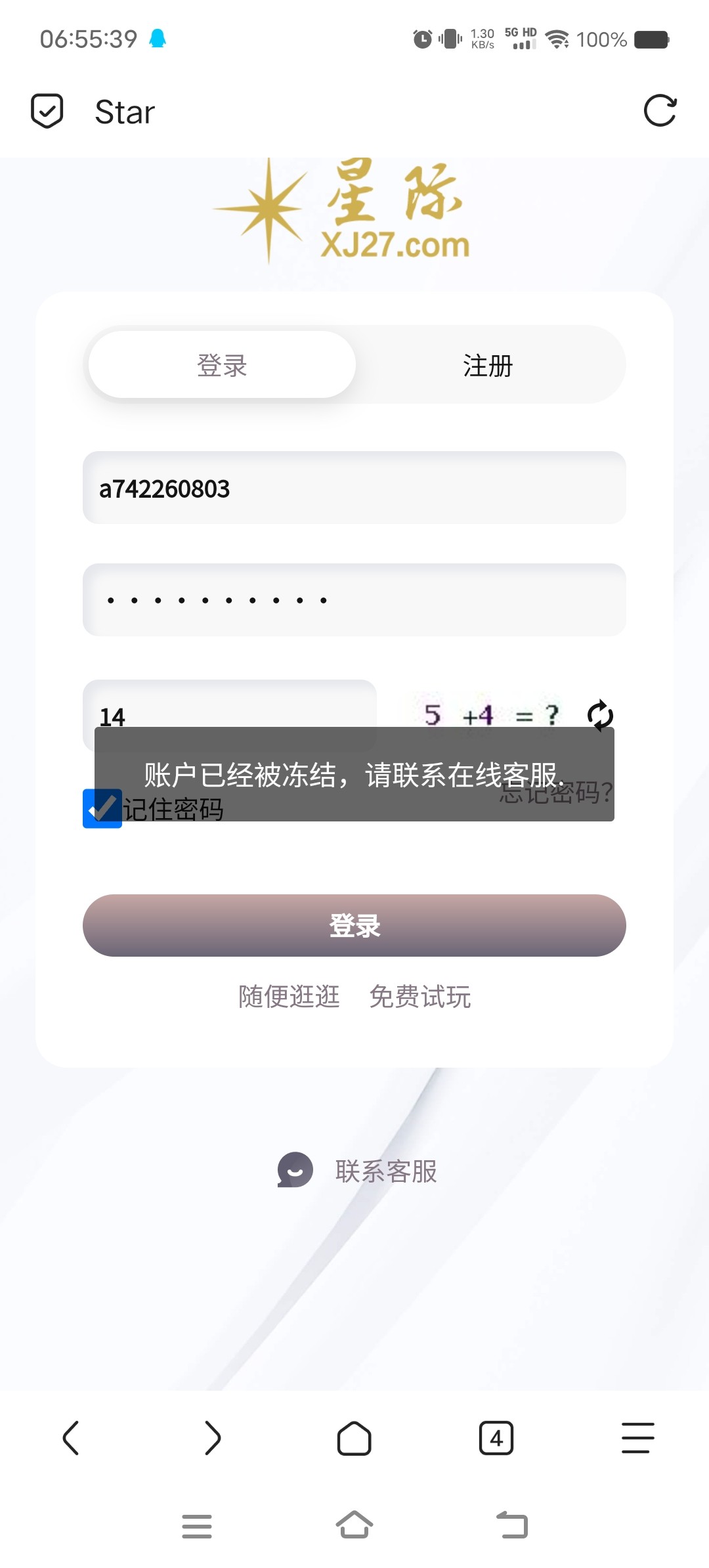Go back in the browser
The width and height of the screenshot is (709, 1568).
[71, 1438]
